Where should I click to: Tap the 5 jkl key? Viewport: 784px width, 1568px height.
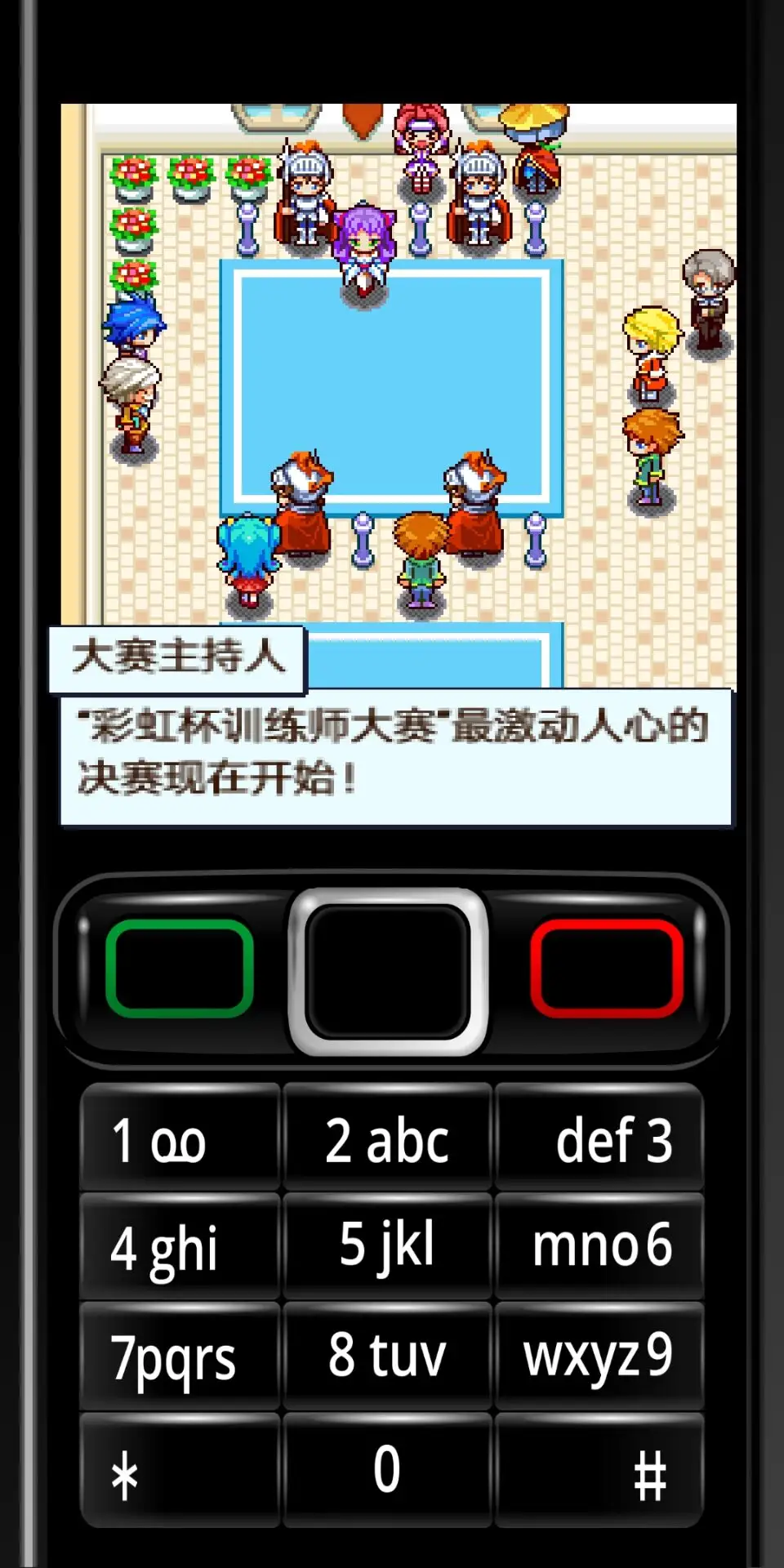point(387,1247)
